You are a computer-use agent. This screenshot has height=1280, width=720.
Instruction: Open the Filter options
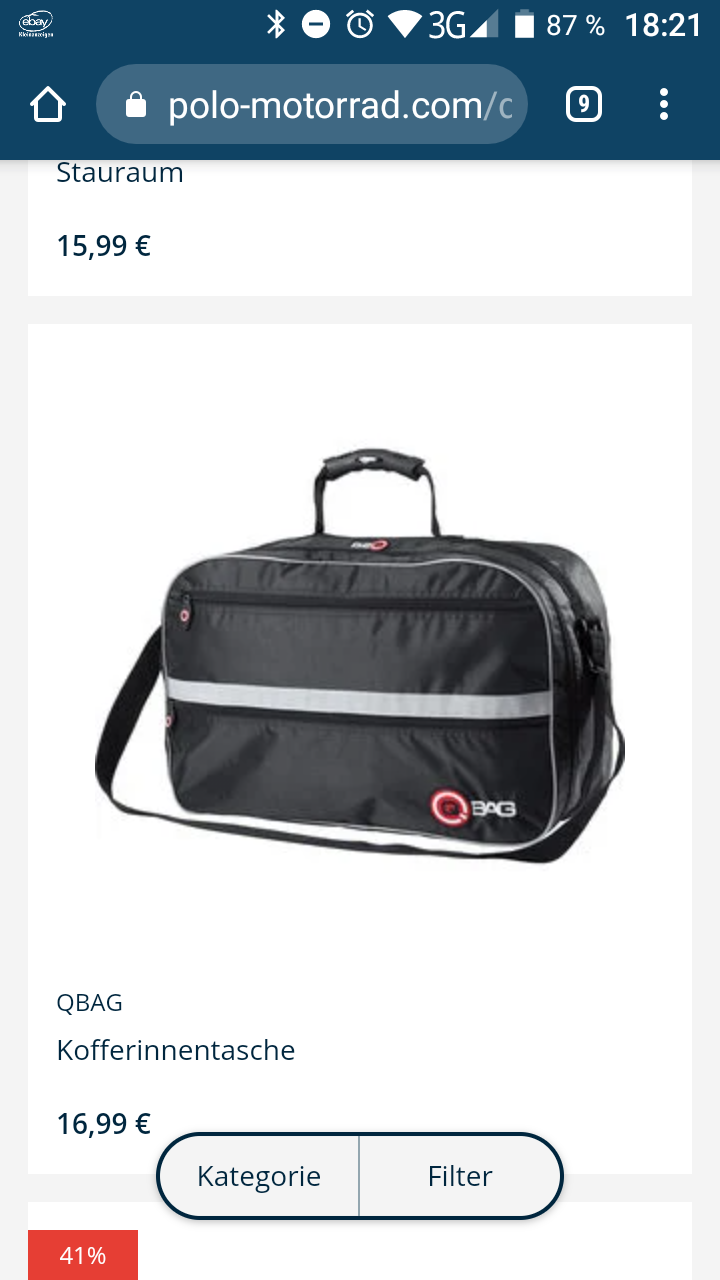tap(460, 1176)
